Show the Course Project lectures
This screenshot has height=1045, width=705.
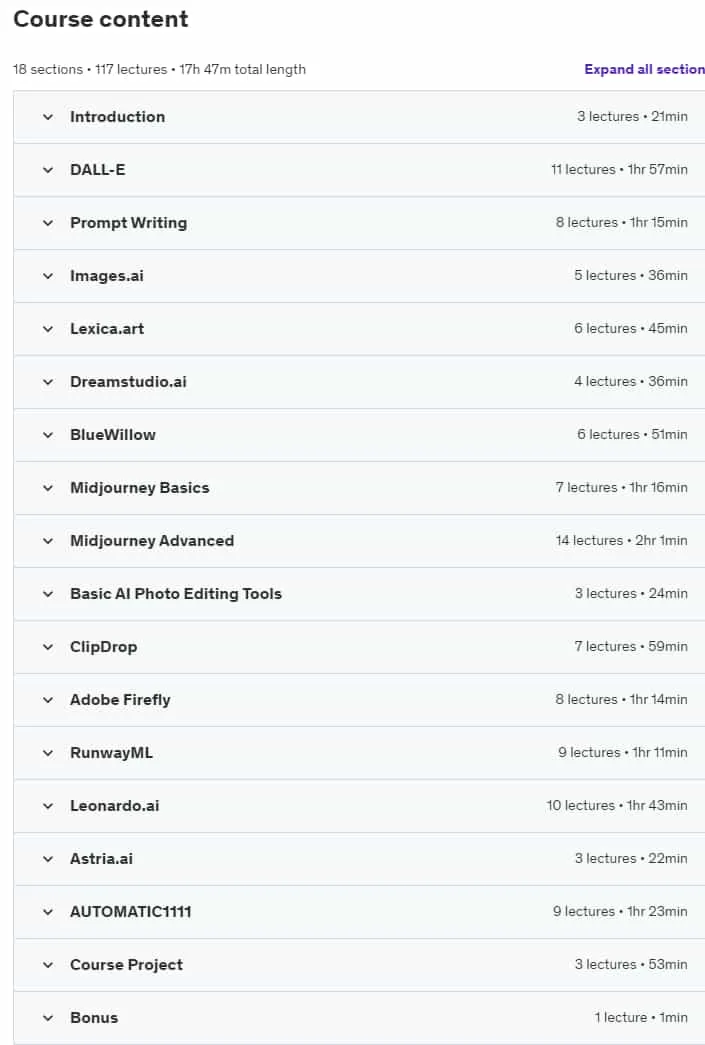tap(359, 964)
